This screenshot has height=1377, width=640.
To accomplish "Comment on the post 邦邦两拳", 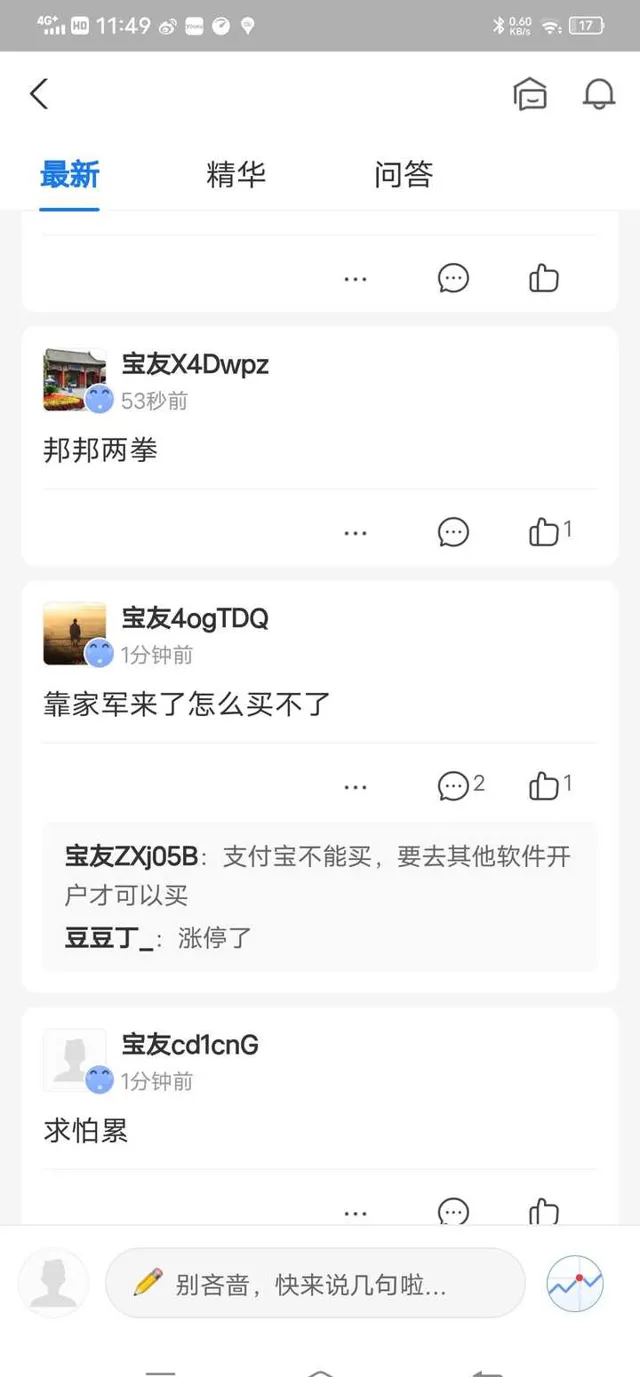I will pos(453,532).
